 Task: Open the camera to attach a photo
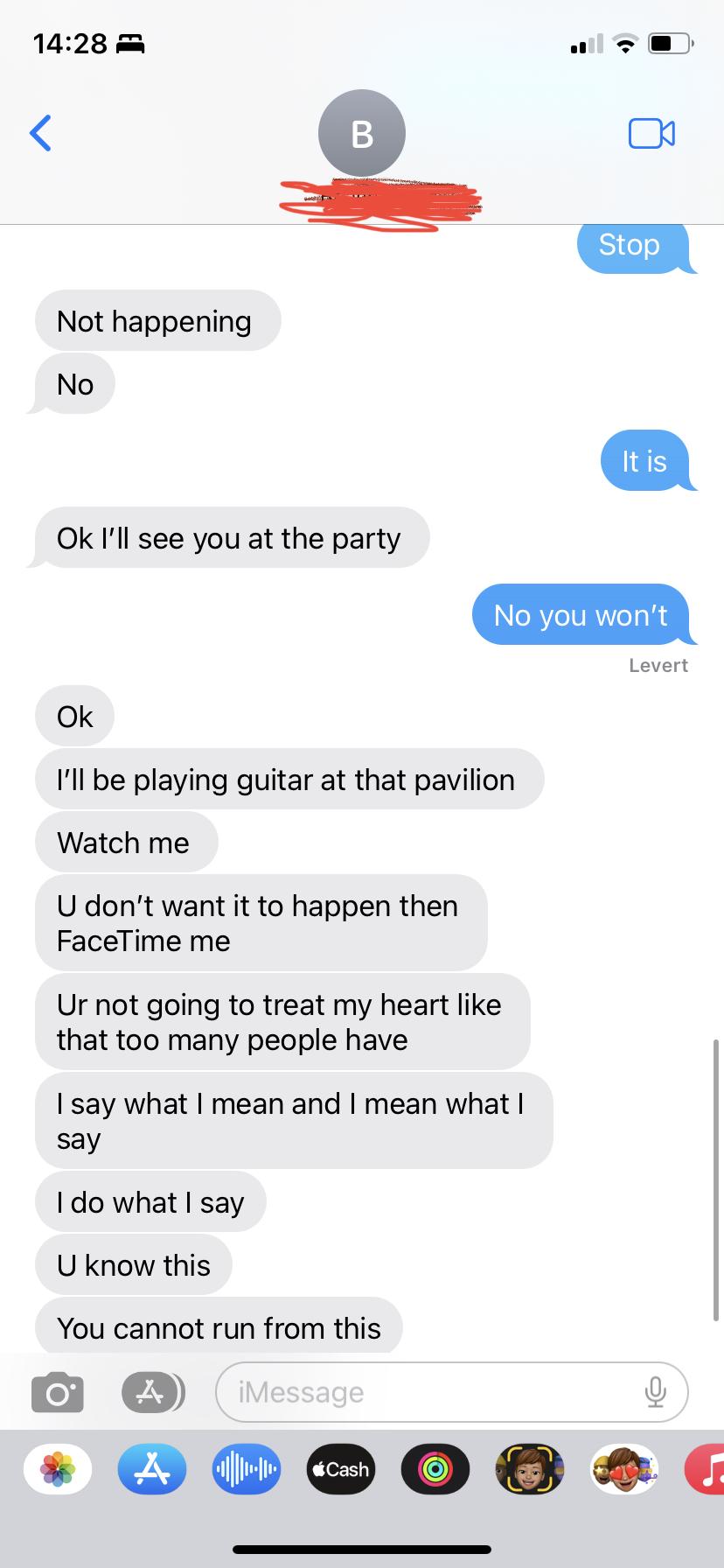tap(58, 1392)
